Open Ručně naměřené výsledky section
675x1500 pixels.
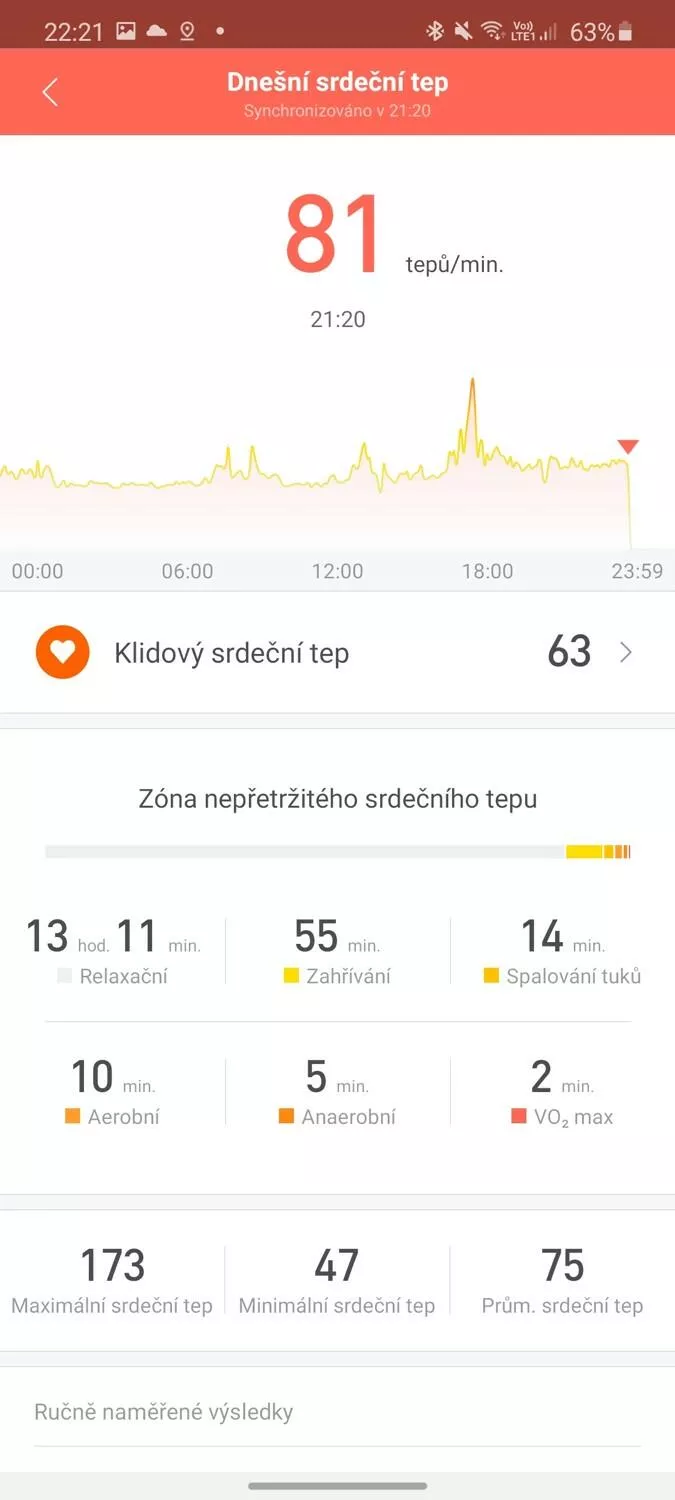coord(337,1412)
